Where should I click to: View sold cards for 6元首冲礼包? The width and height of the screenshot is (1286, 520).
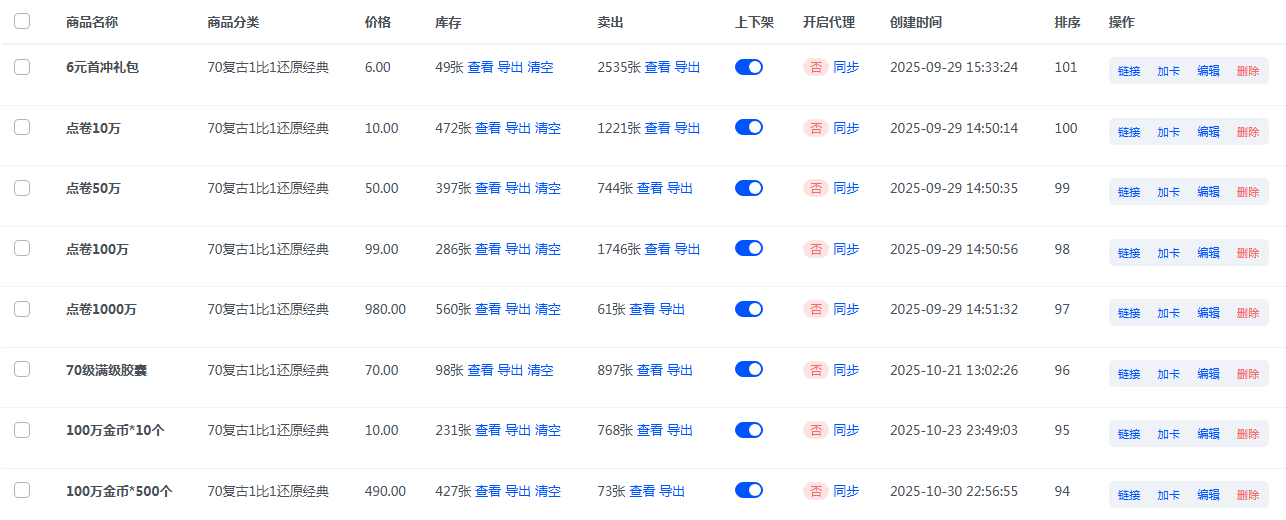click(657, 67)
